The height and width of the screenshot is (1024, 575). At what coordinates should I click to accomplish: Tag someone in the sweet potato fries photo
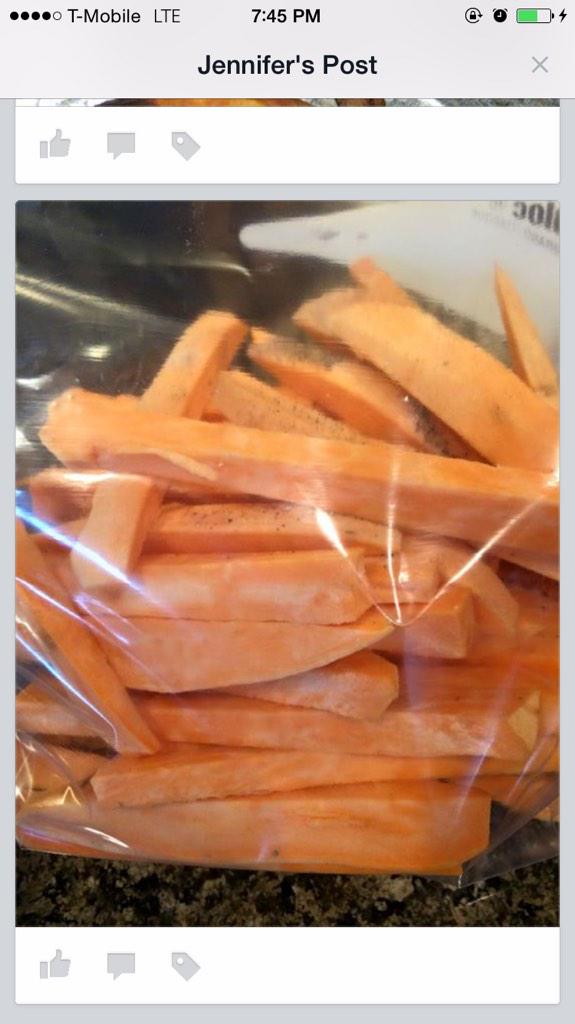[x=186, y=966]
